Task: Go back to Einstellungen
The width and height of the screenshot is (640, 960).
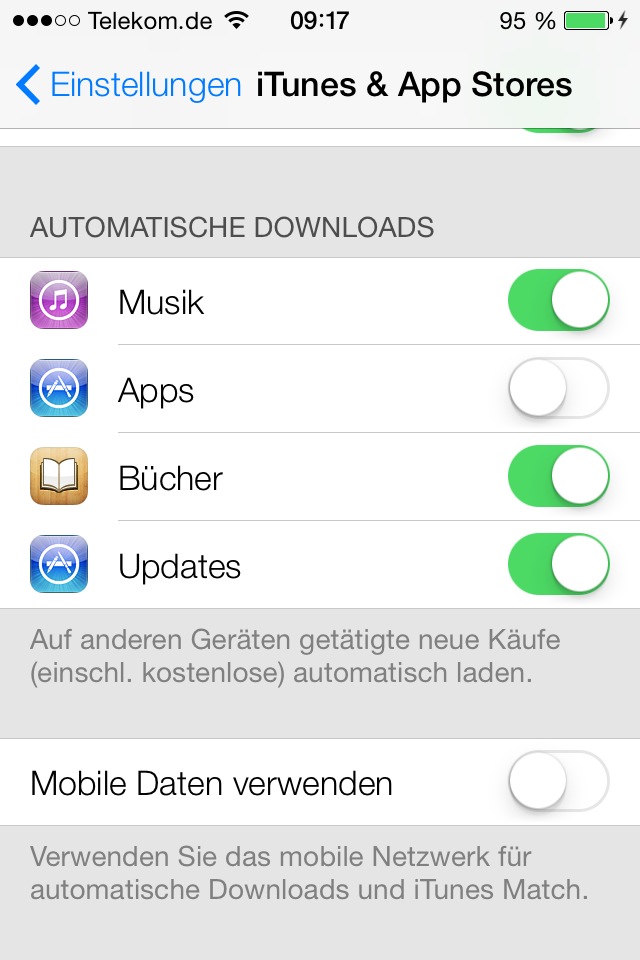Action: (x=130, y=85)
